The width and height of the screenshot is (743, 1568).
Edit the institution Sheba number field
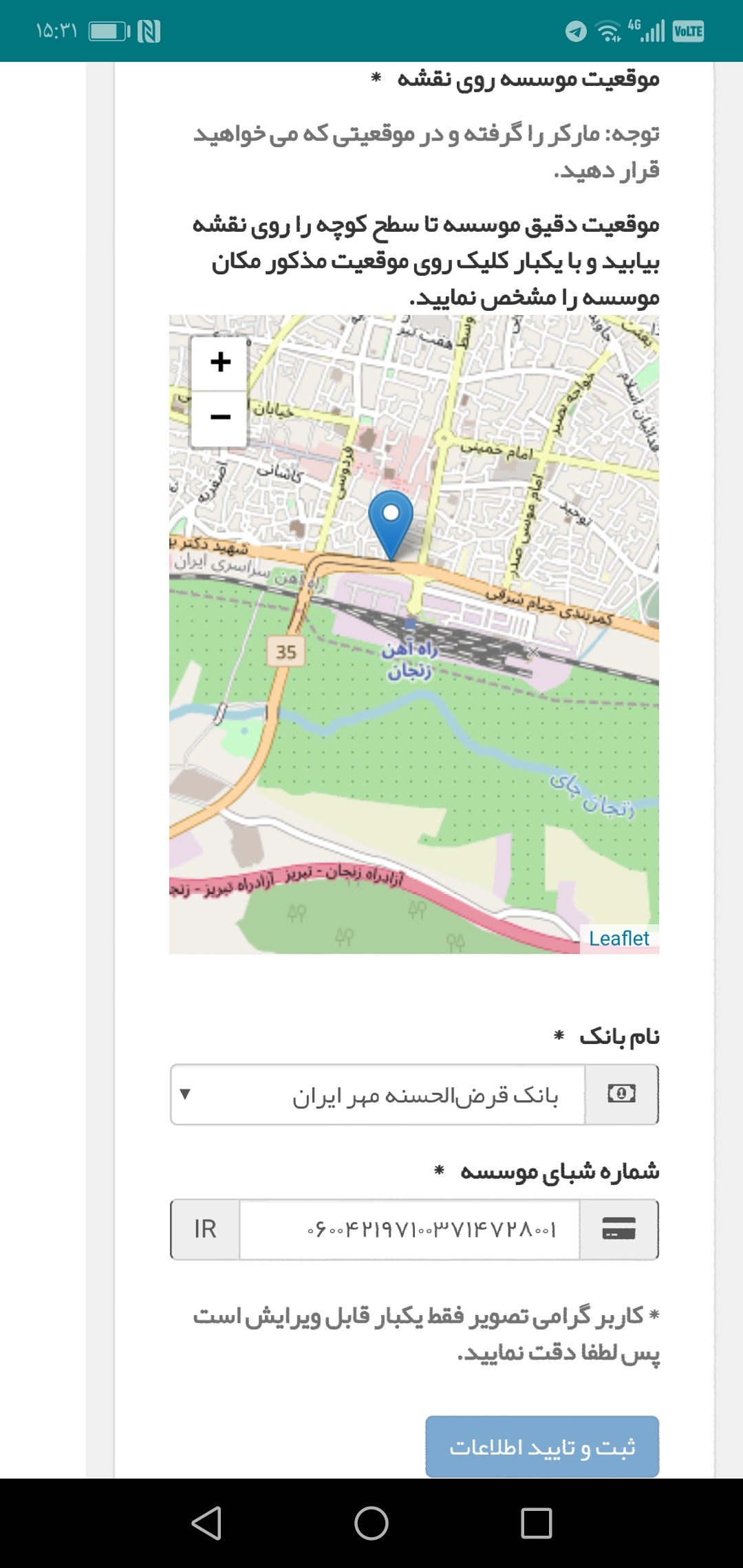(409, 1230)
